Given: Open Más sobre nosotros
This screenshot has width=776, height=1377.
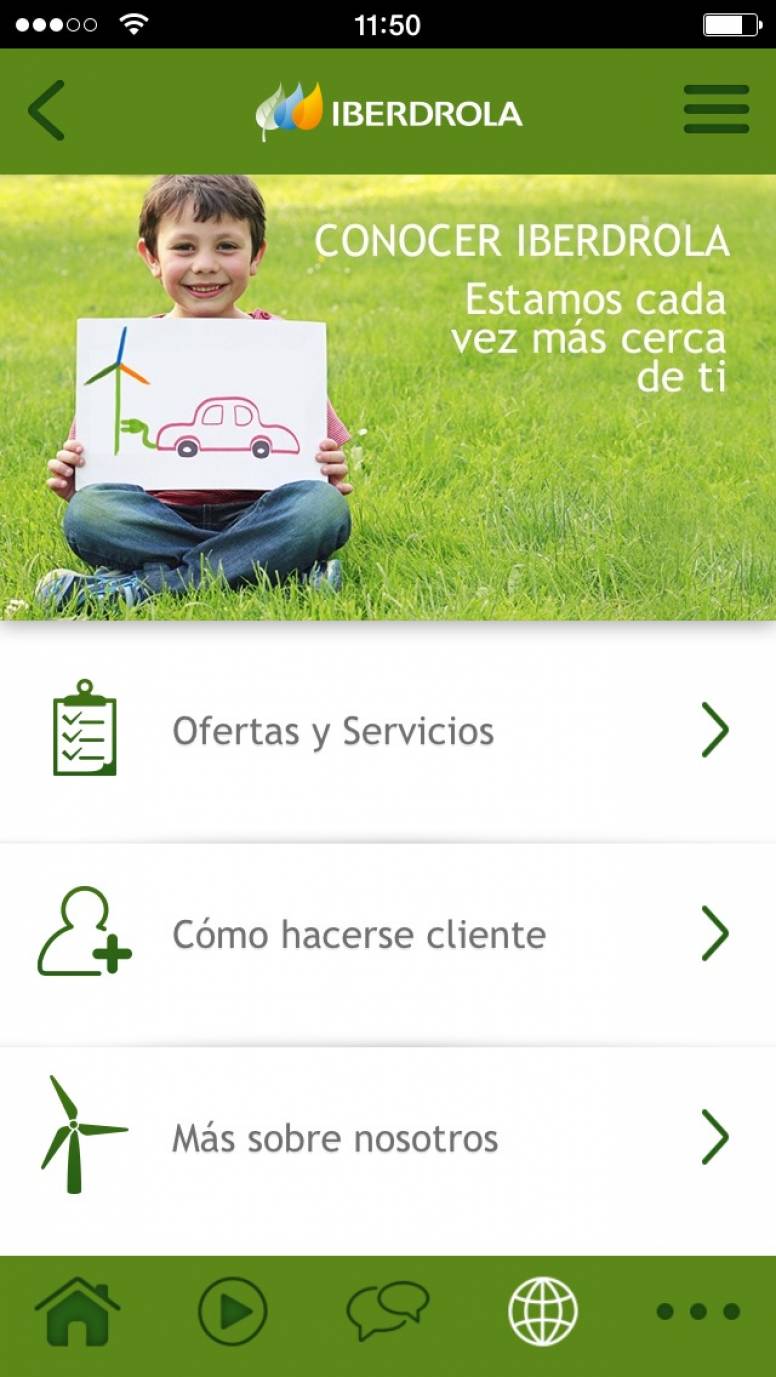Looking at the screenshot, I should tap(388, 1138).
